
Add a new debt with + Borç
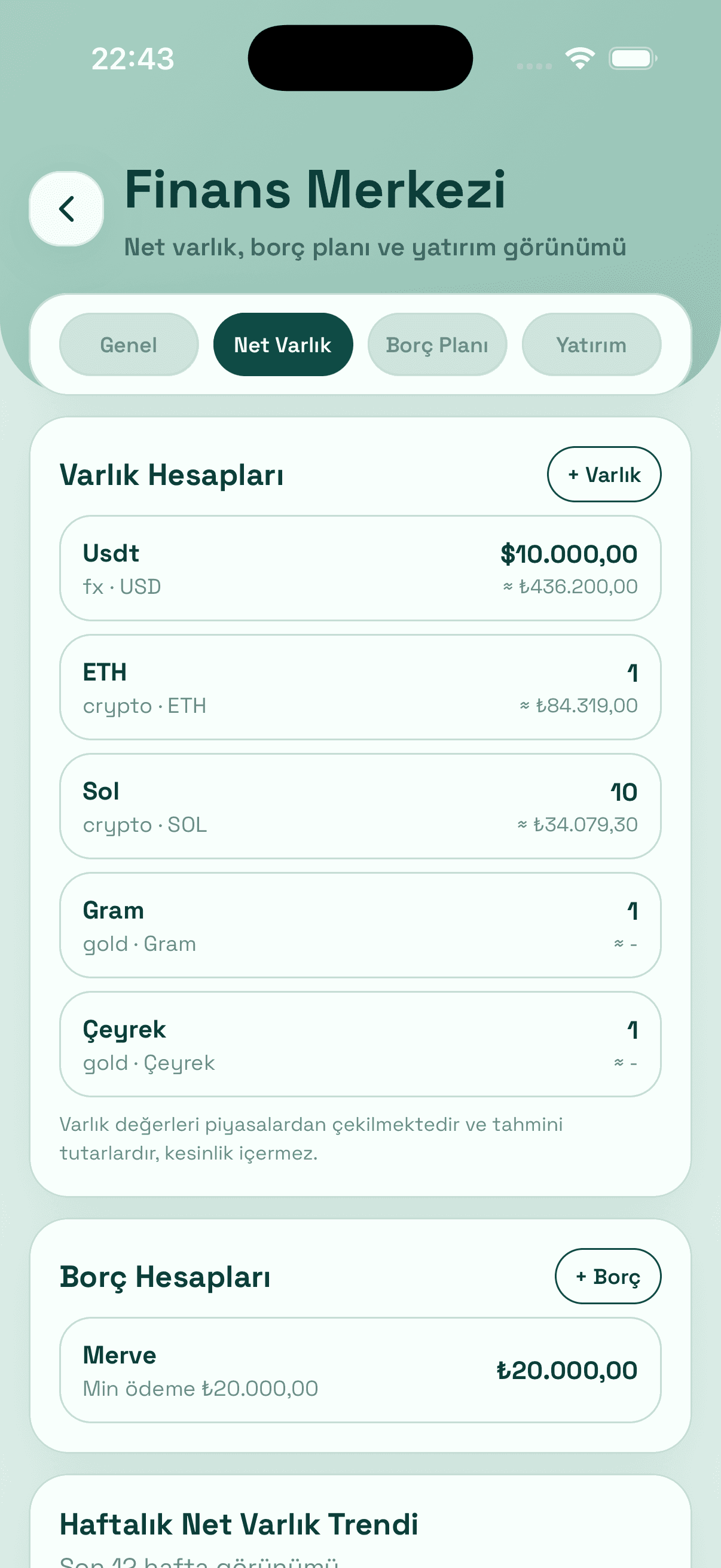tap(607, 1276)
